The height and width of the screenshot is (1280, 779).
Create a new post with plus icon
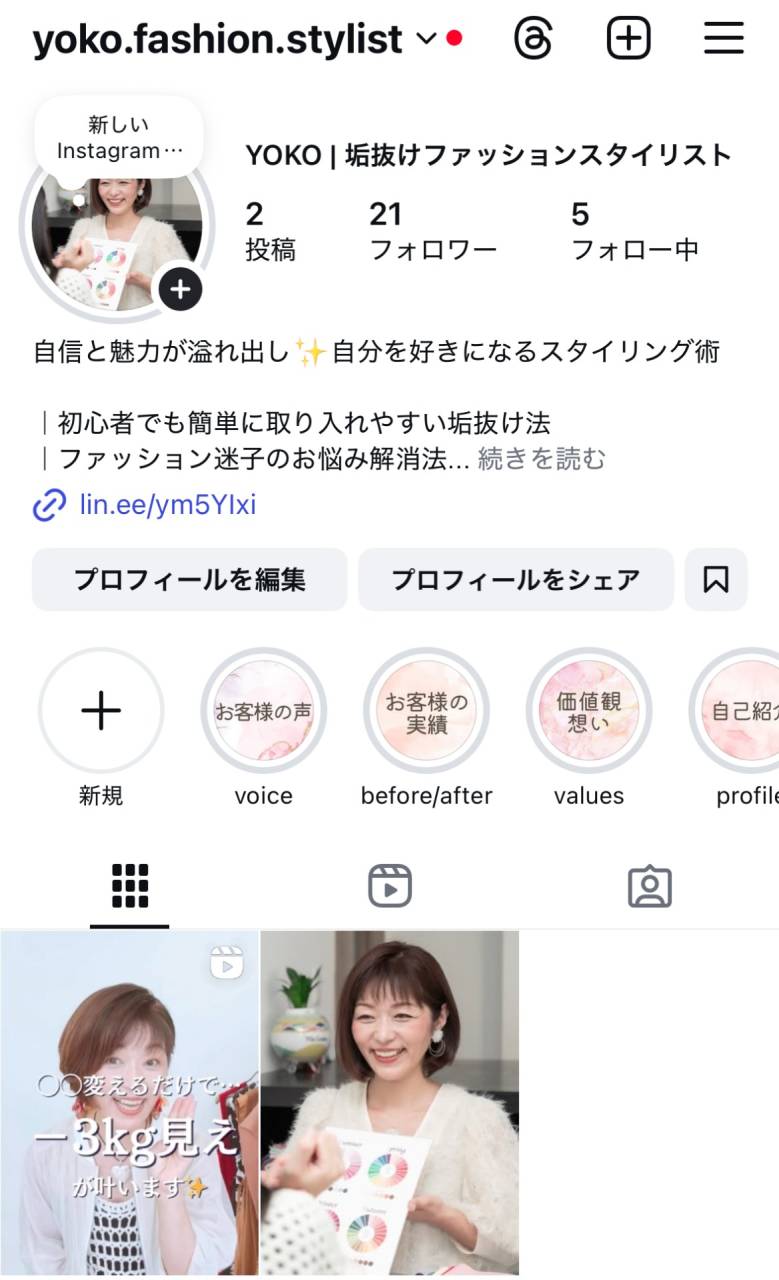629,39
